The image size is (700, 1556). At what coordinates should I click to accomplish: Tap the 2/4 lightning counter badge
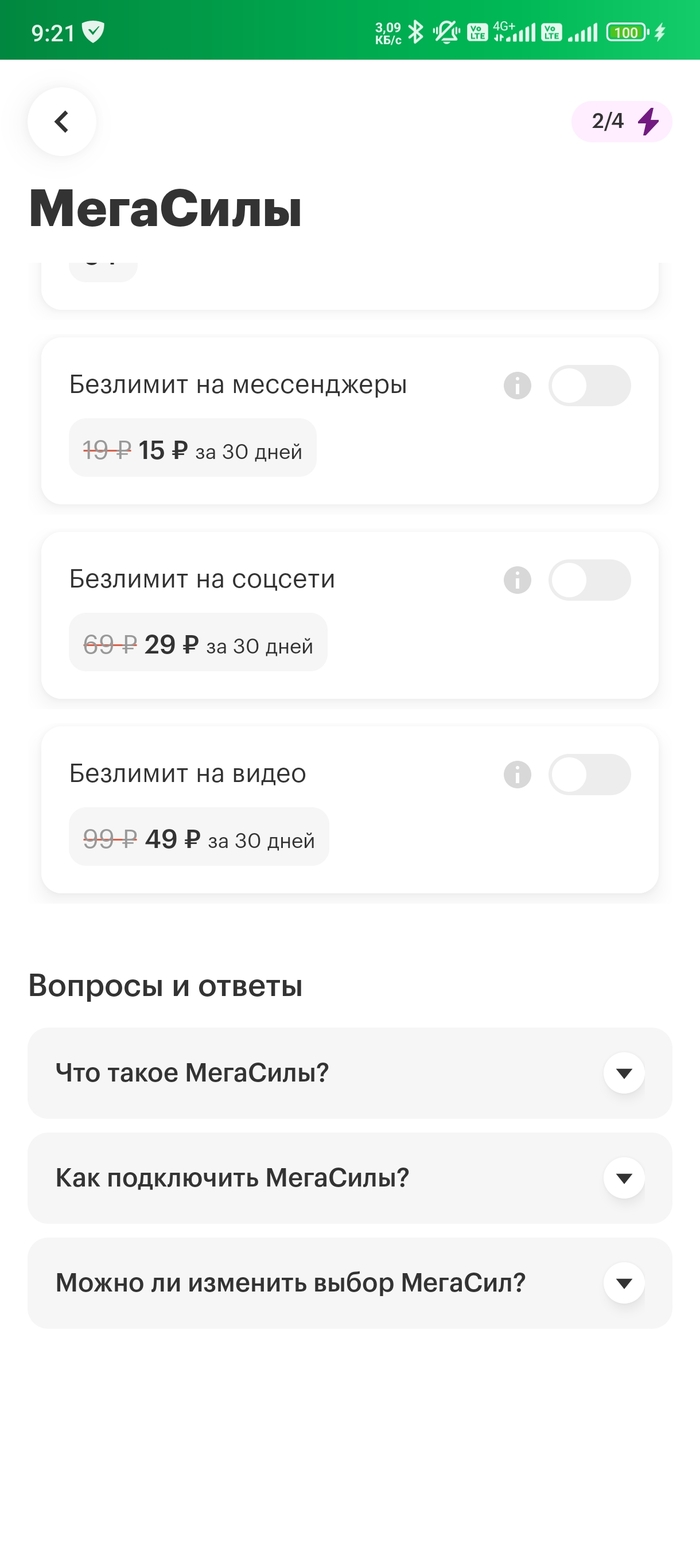click(x=622, y=122)
